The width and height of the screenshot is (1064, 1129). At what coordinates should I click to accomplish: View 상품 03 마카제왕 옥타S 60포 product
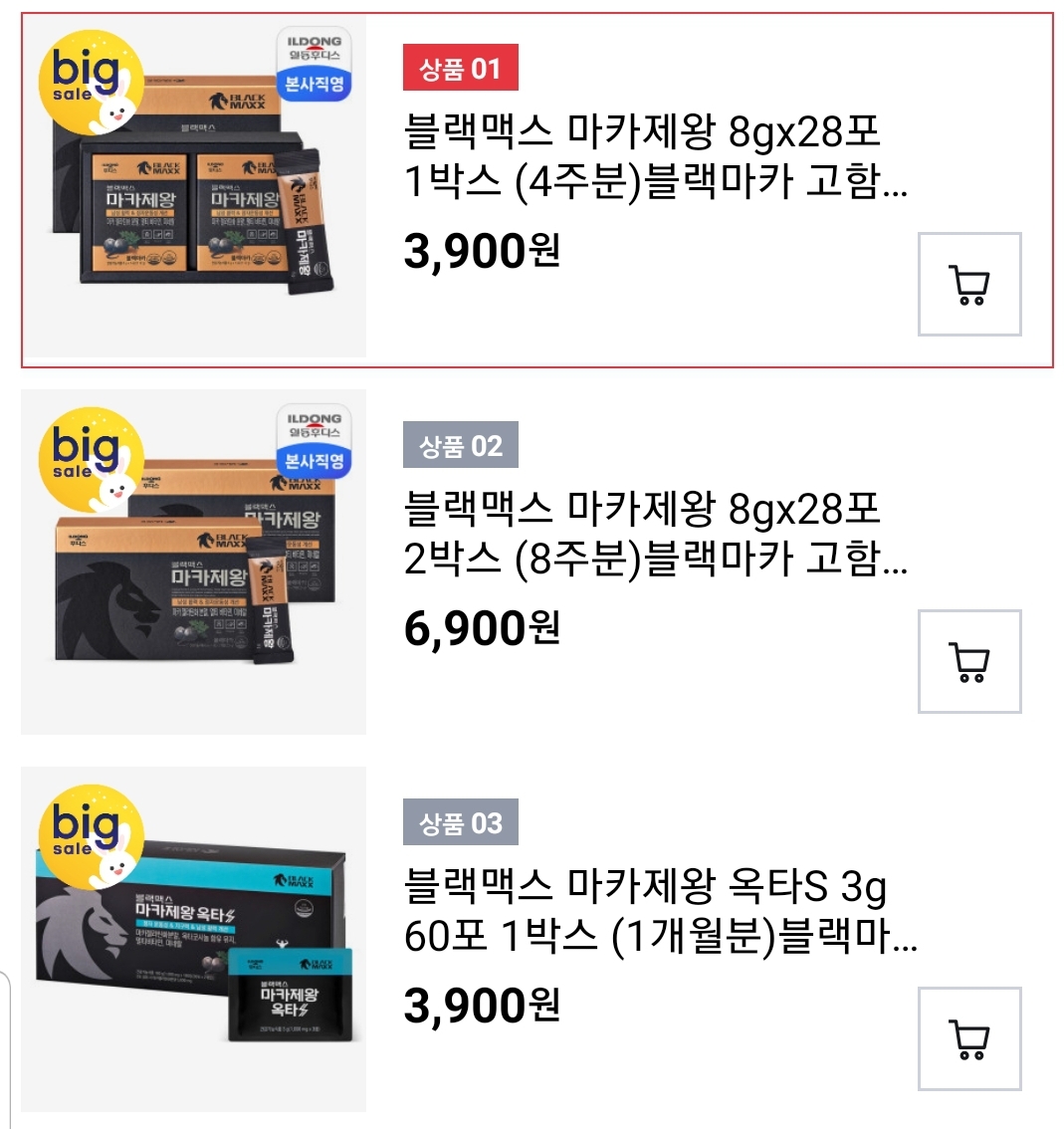point(659,912)
